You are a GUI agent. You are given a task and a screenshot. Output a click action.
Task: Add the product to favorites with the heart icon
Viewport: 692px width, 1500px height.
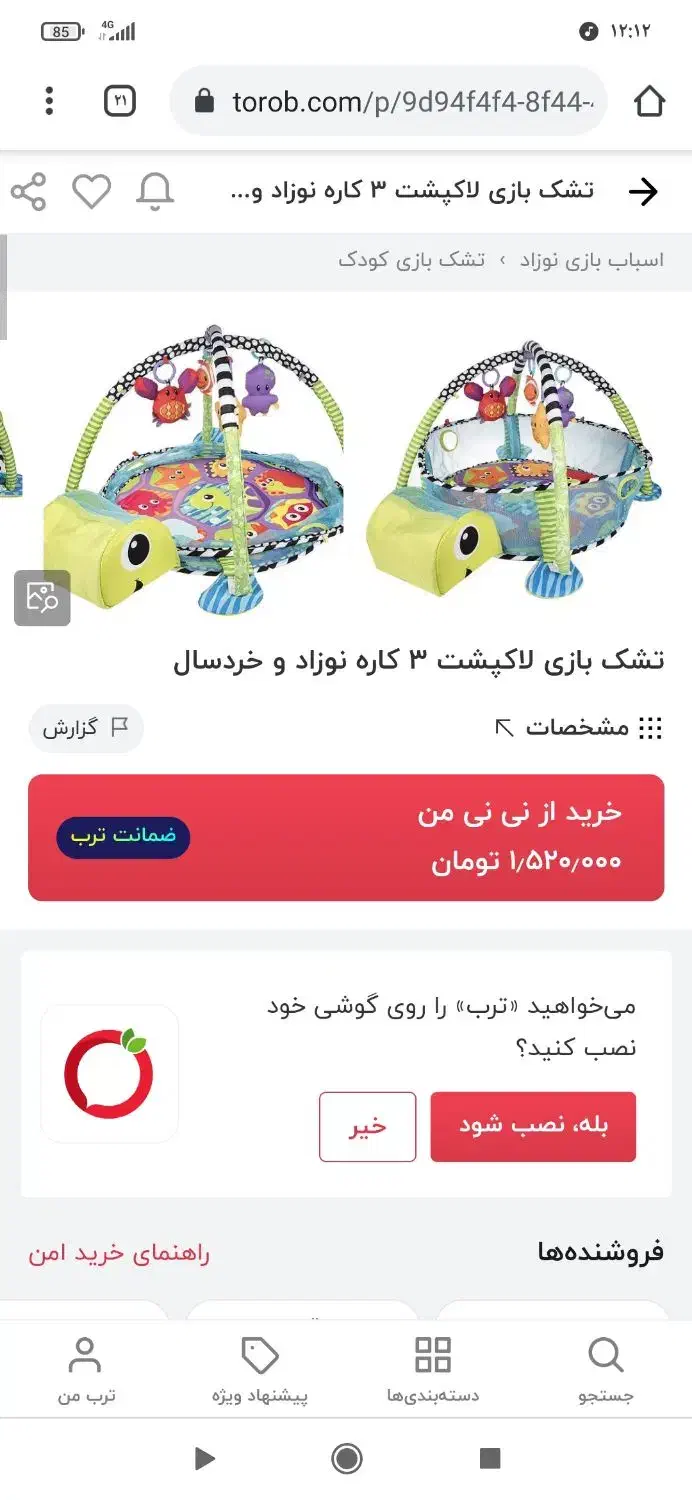click(x=91, y=191)
